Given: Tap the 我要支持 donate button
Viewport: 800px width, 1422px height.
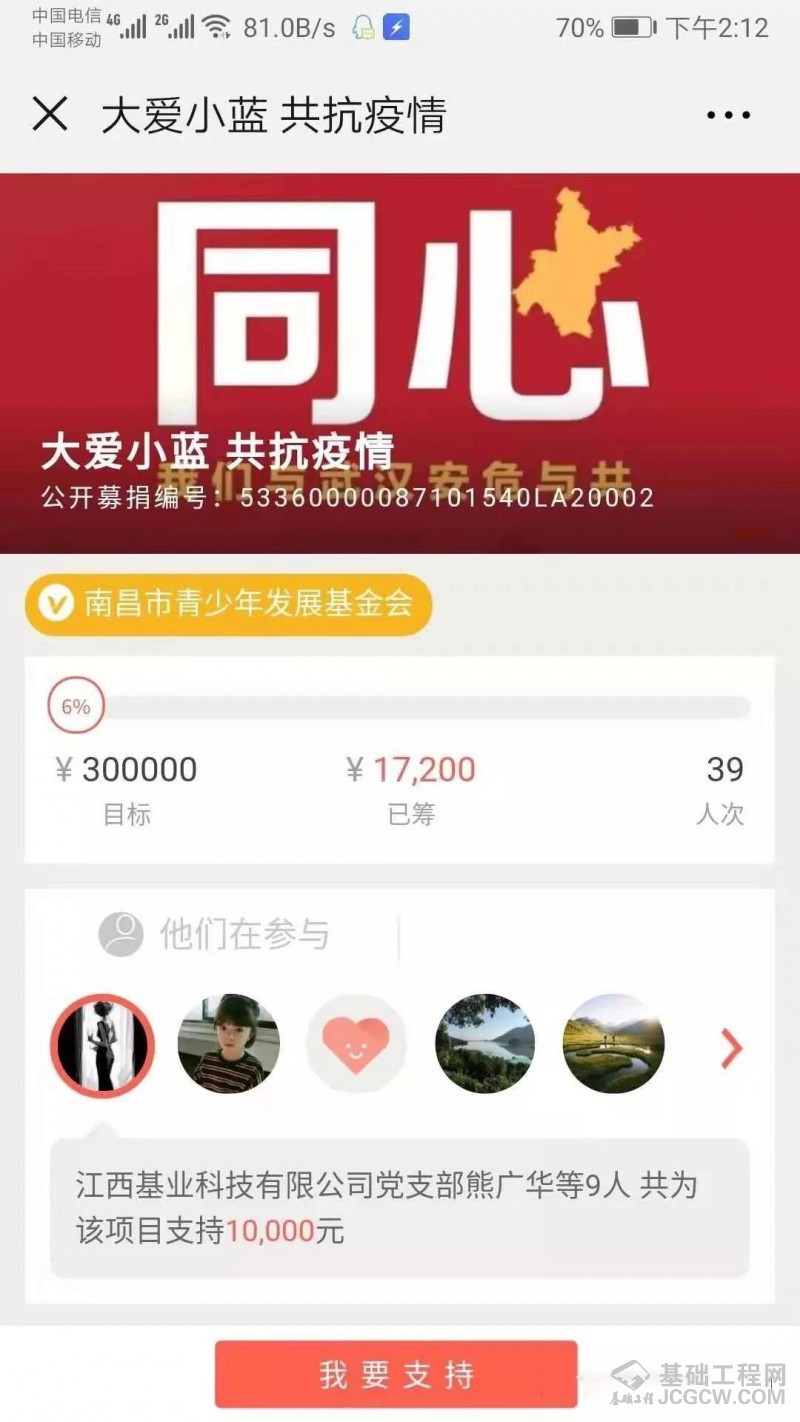Looking at the screenshot, I should tap(396, 1374).
